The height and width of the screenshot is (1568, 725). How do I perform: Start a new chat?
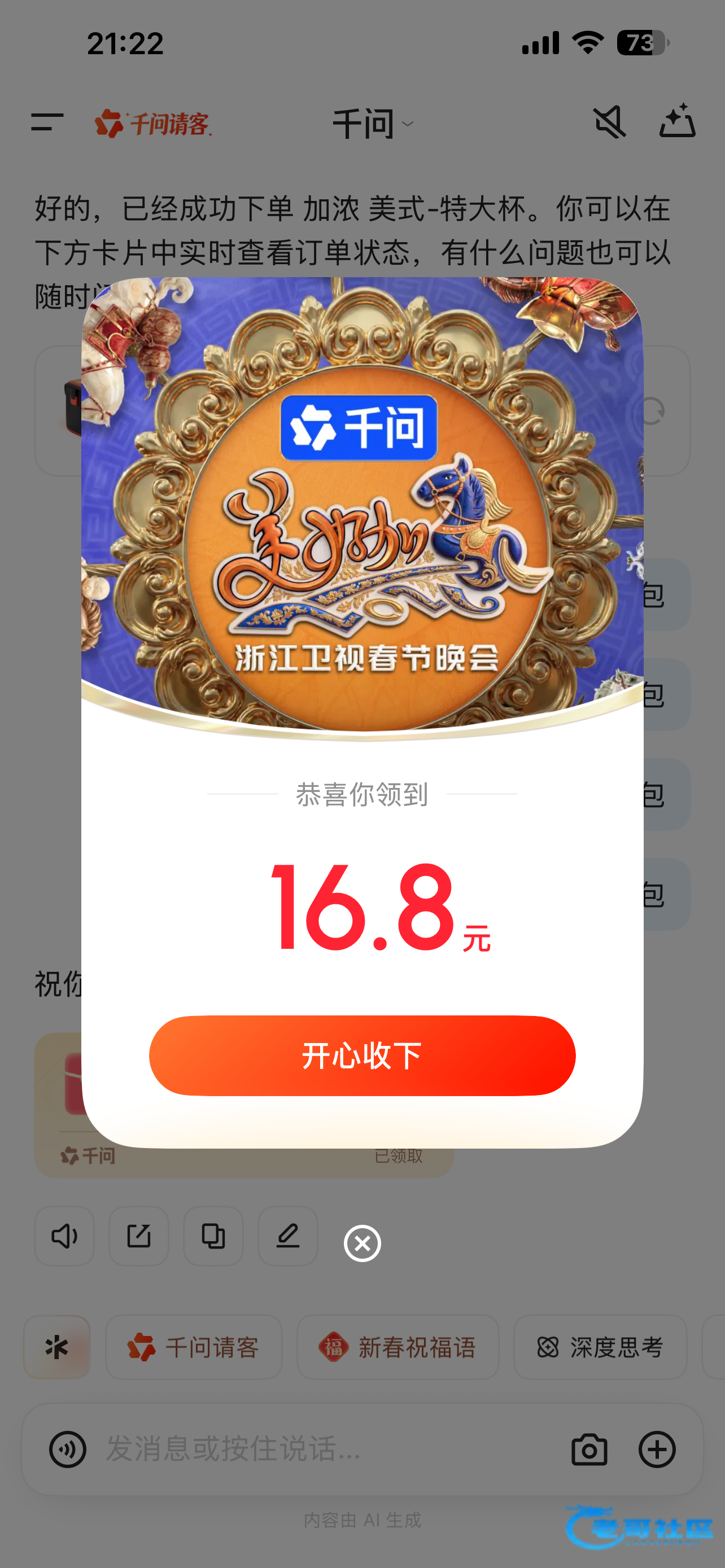677,121
